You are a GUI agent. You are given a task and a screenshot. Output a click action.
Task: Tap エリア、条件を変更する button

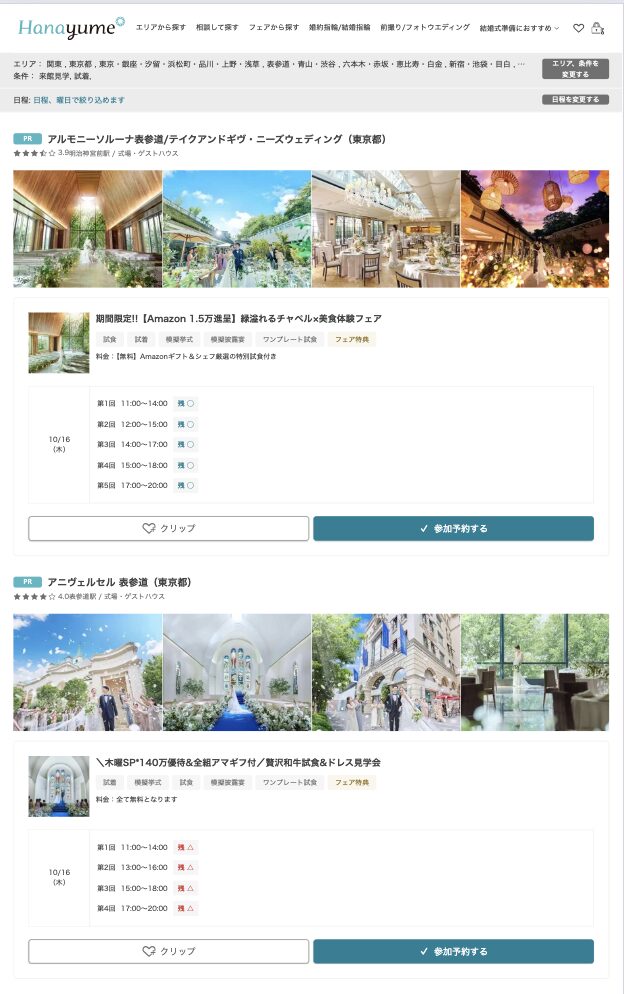(x=575, y=69)
